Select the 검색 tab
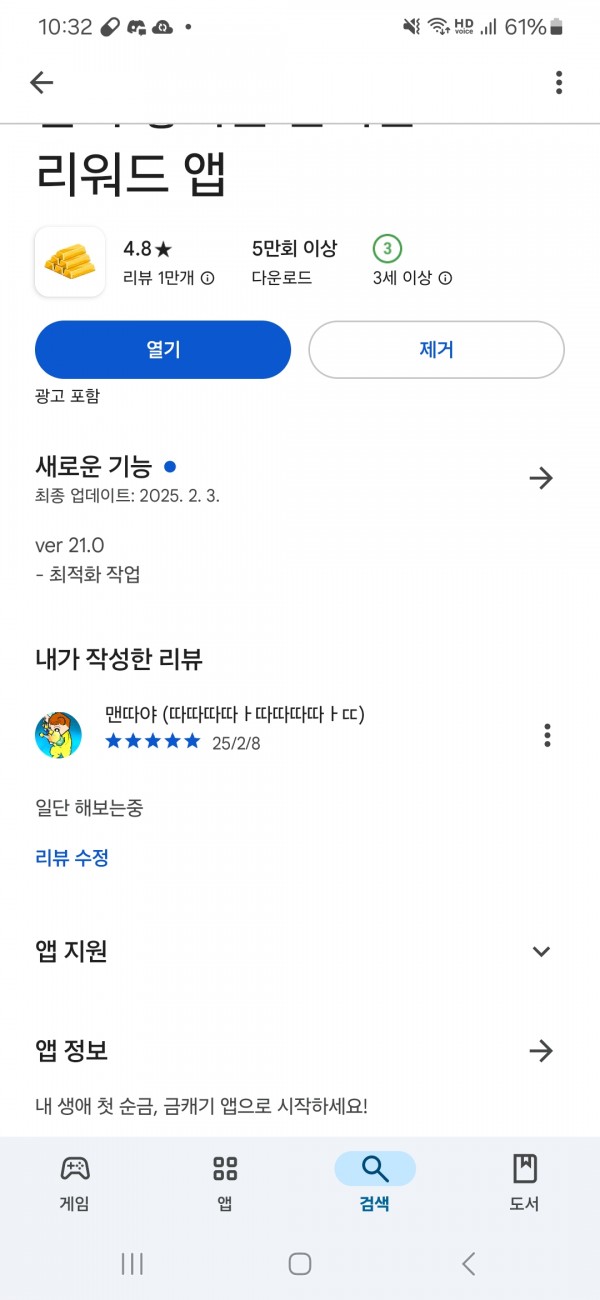This screenshot has width=600, height=1300. (375, 1184)
